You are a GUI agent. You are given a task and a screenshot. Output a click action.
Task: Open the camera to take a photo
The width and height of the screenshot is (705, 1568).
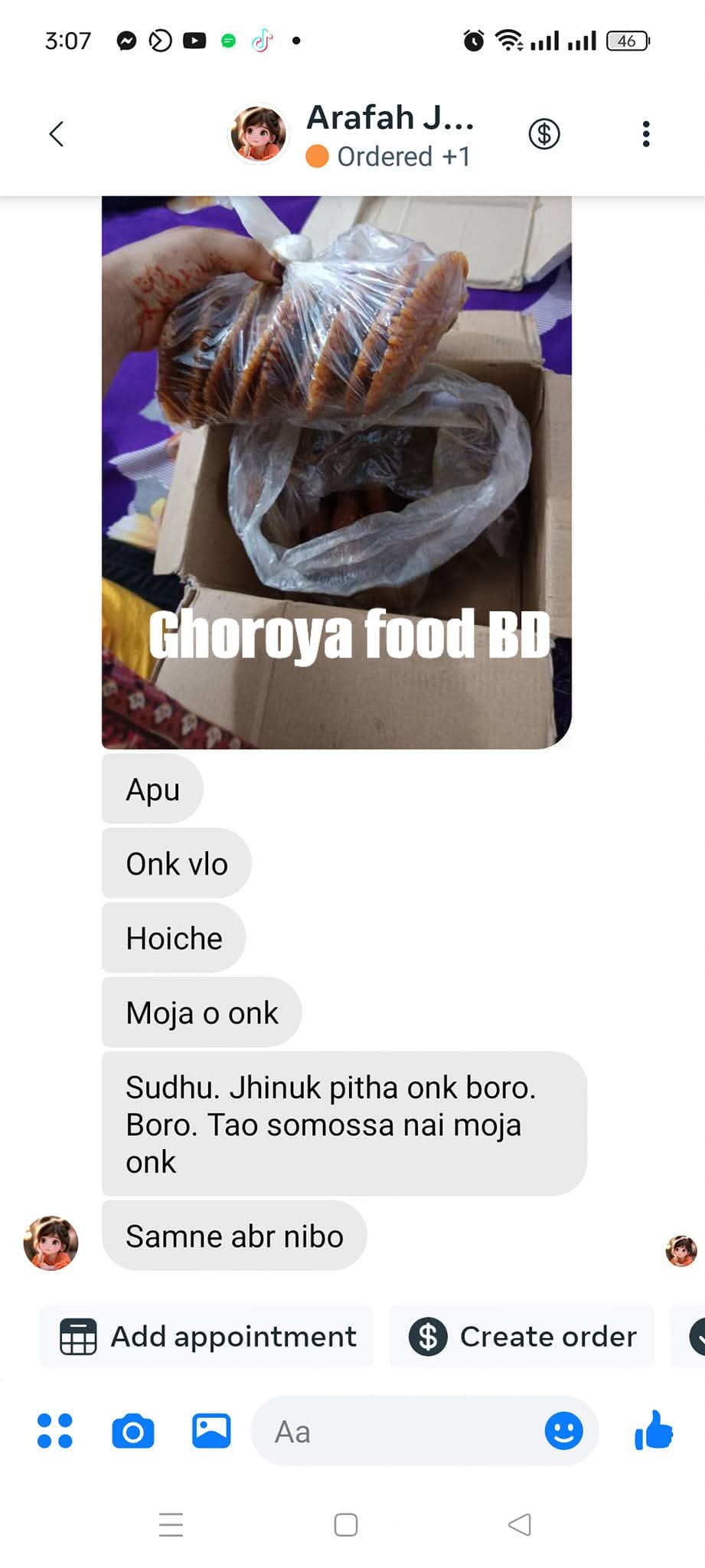pyautogui.click(x=133, y=1431)
